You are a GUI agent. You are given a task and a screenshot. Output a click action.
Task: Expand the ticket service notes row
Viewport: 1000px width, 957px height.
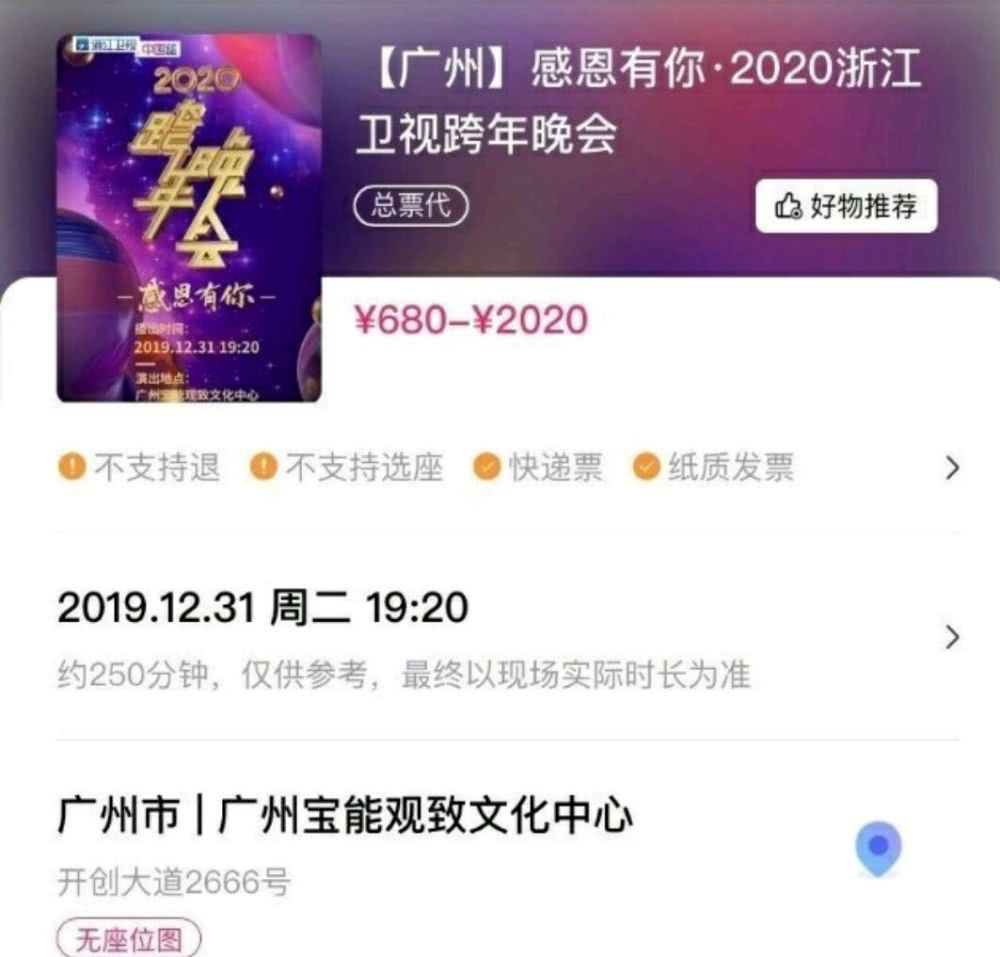pyautogui.click(x=951, y=468)
